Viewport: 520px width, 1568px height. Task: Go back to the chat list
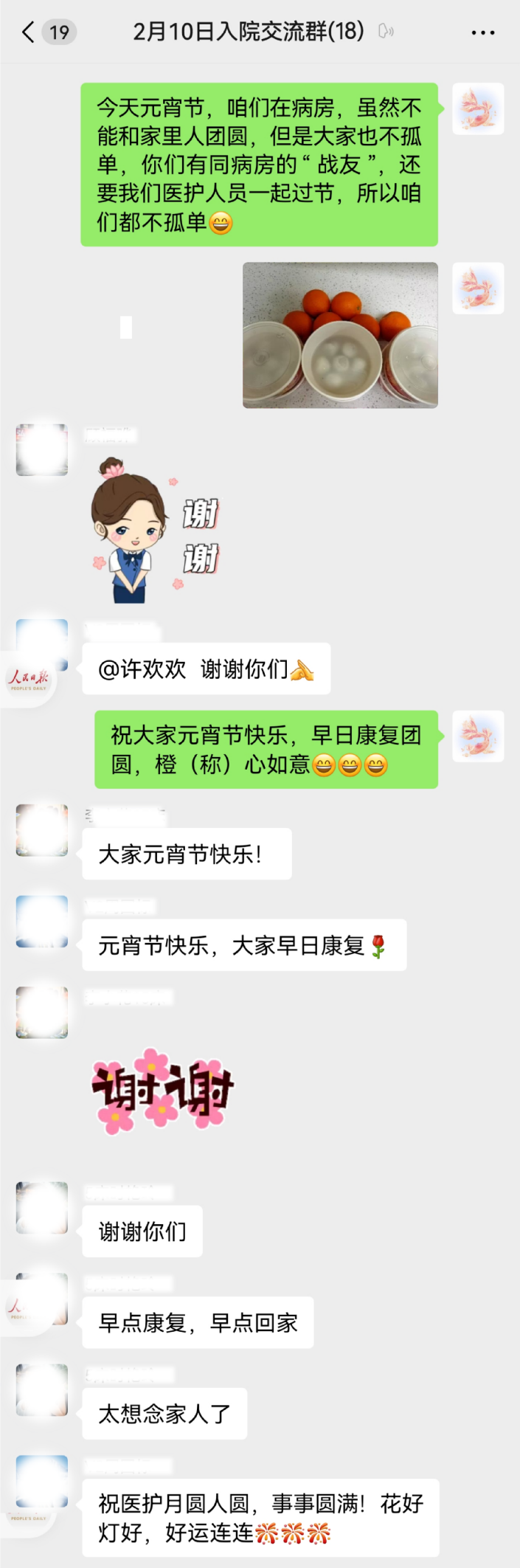[30, 32]
